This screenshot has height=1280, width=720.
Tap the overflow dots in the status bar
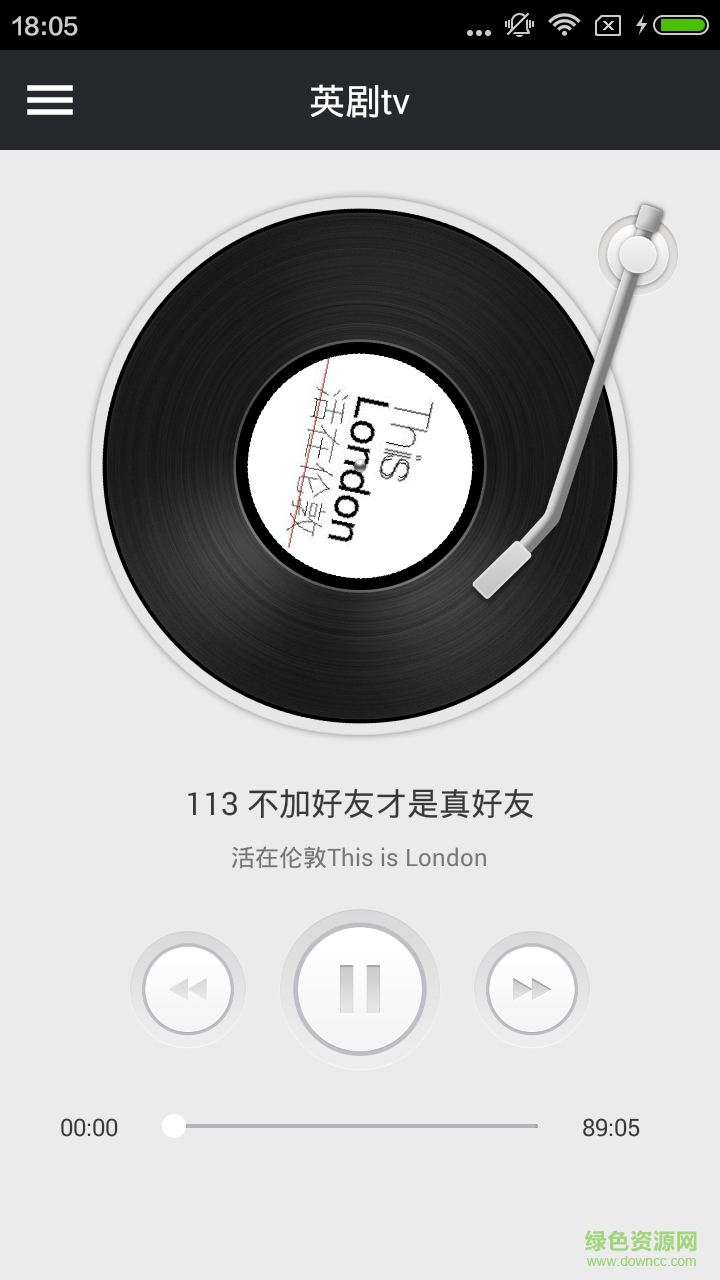click(478, 28)
